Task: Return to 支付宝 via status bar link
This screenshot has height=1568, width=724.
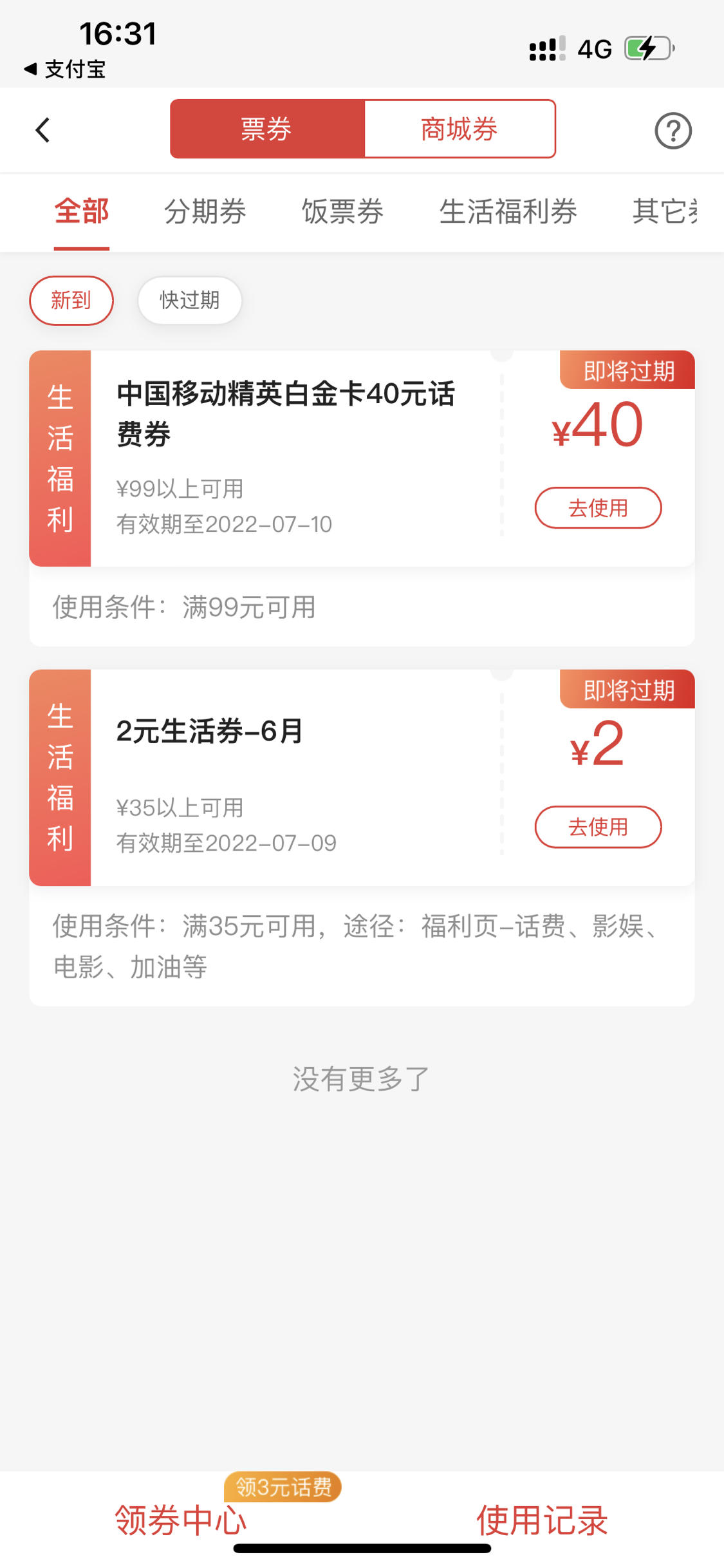Action: coord(65,69)
